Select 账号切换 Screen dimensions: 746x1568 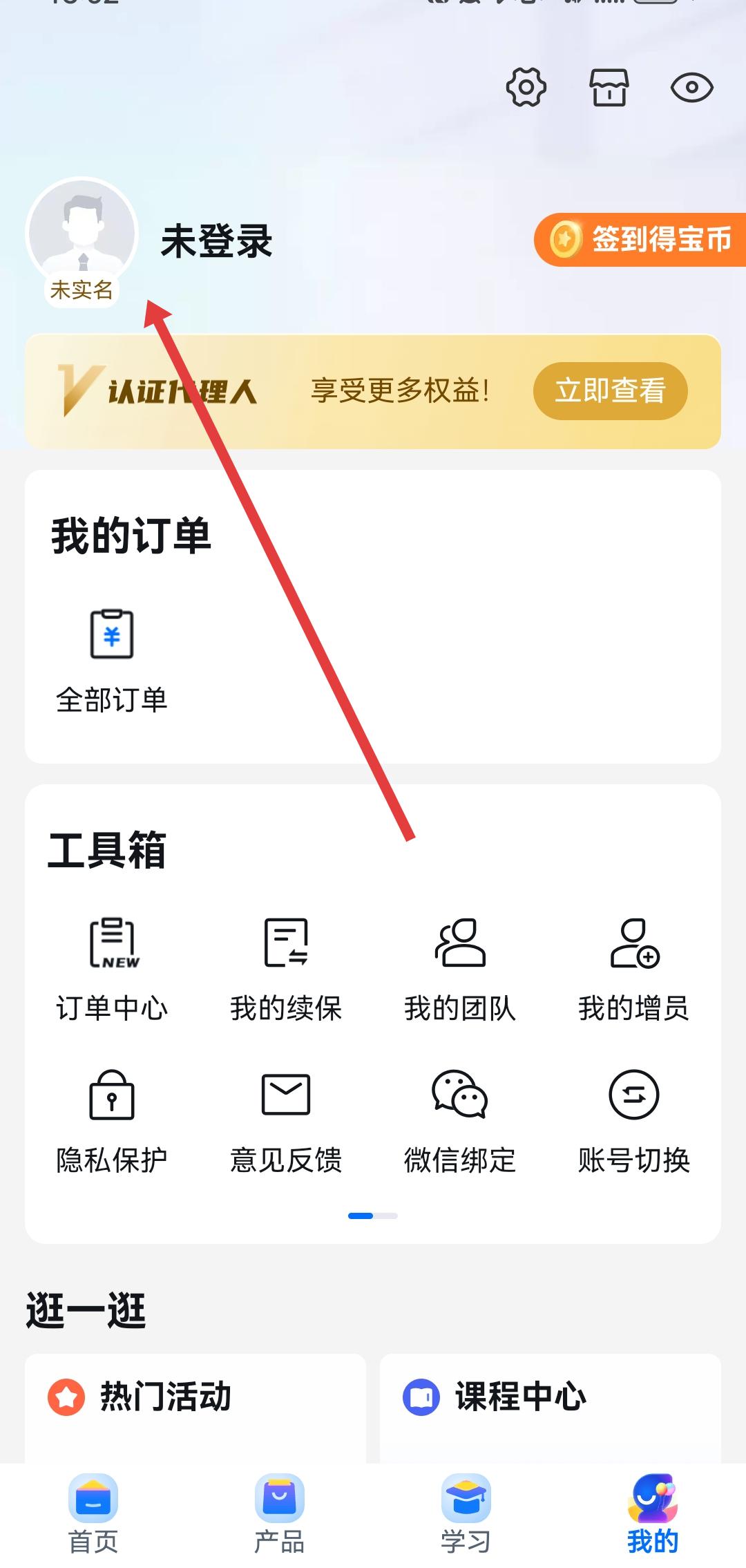(x=634, y=1121)
